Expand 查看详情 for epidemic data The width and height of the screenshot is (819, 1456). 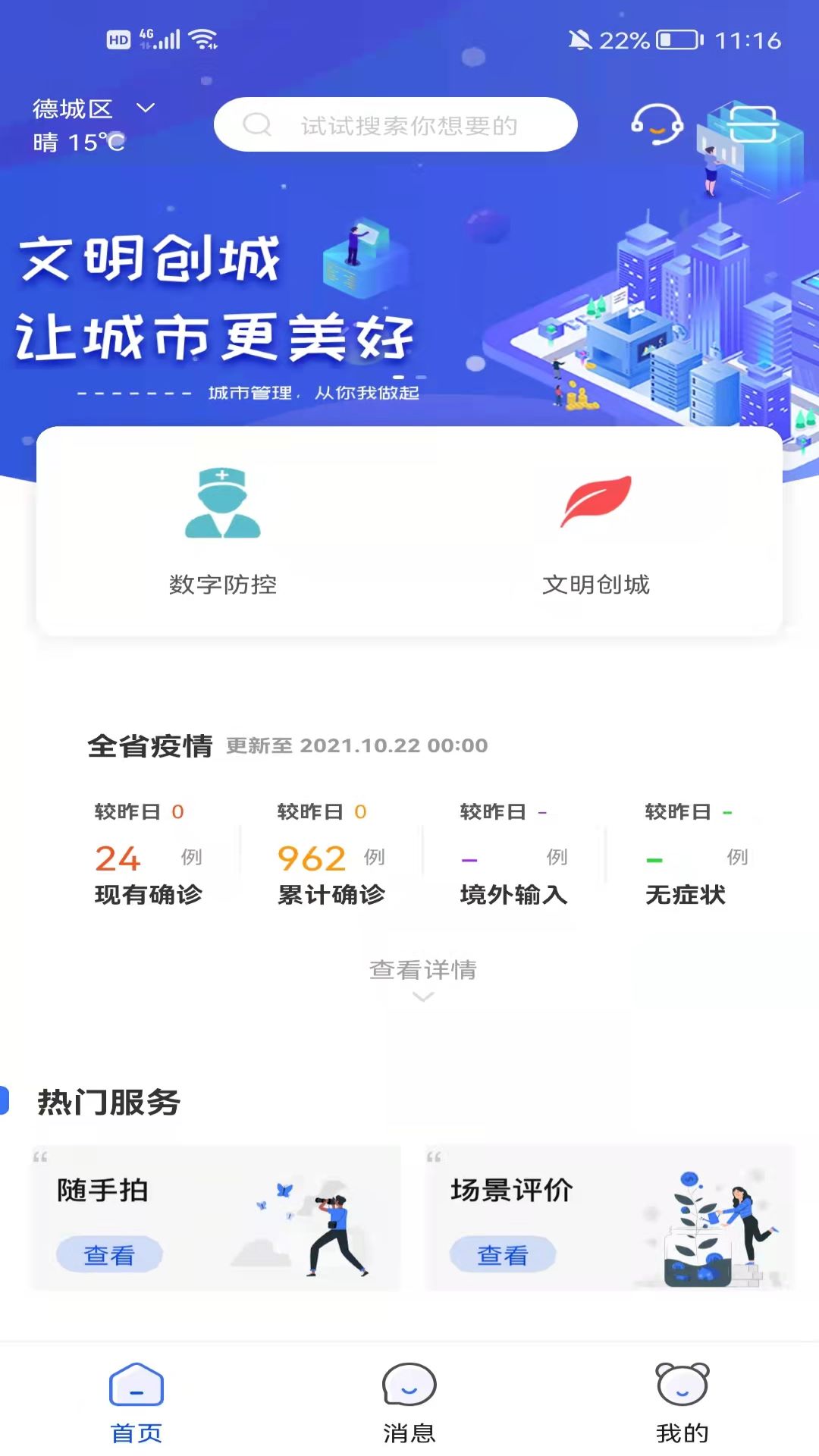pos(422,977)
